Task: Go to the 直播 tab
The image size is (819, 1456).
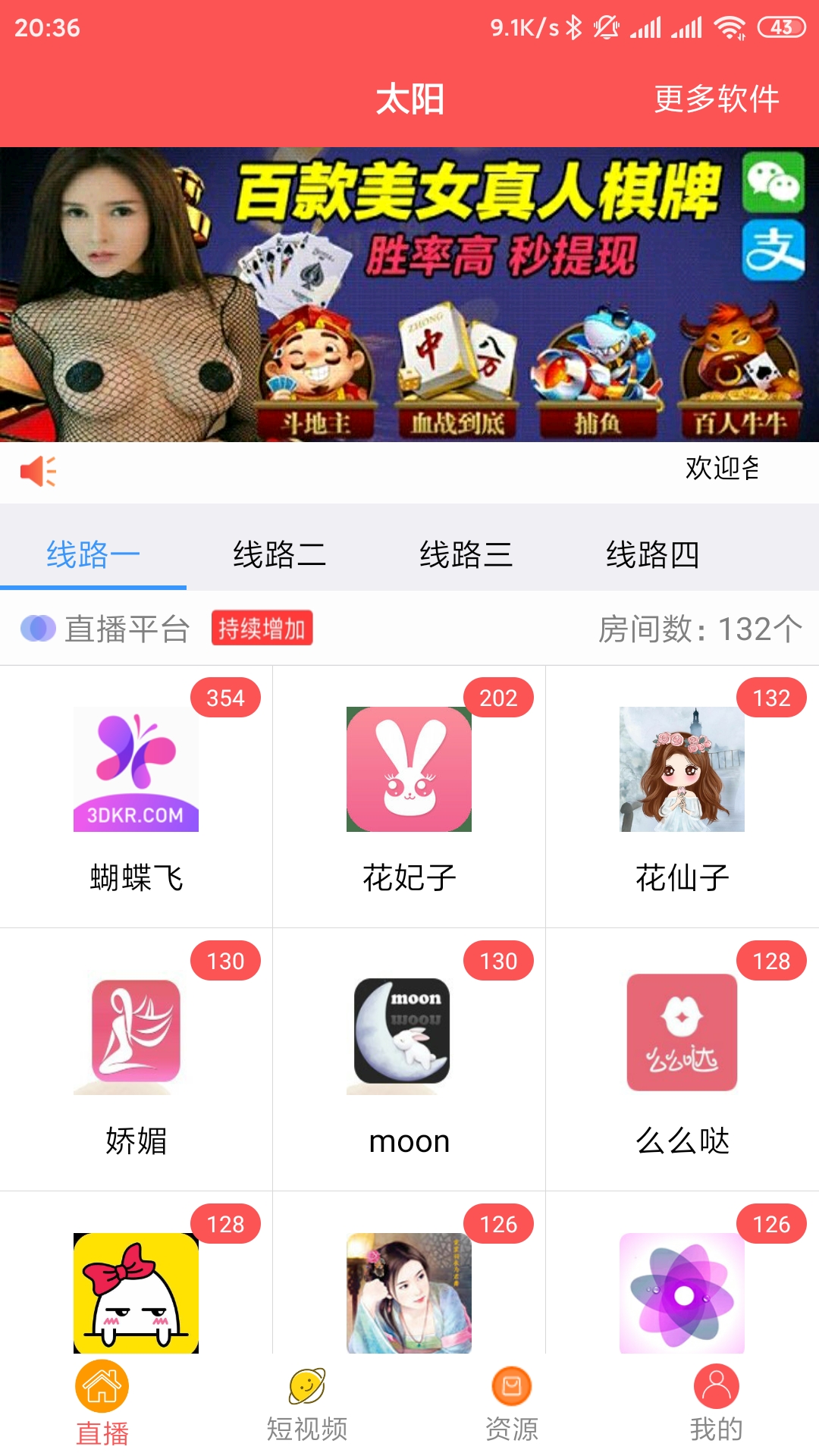Action: (102, 1404)
